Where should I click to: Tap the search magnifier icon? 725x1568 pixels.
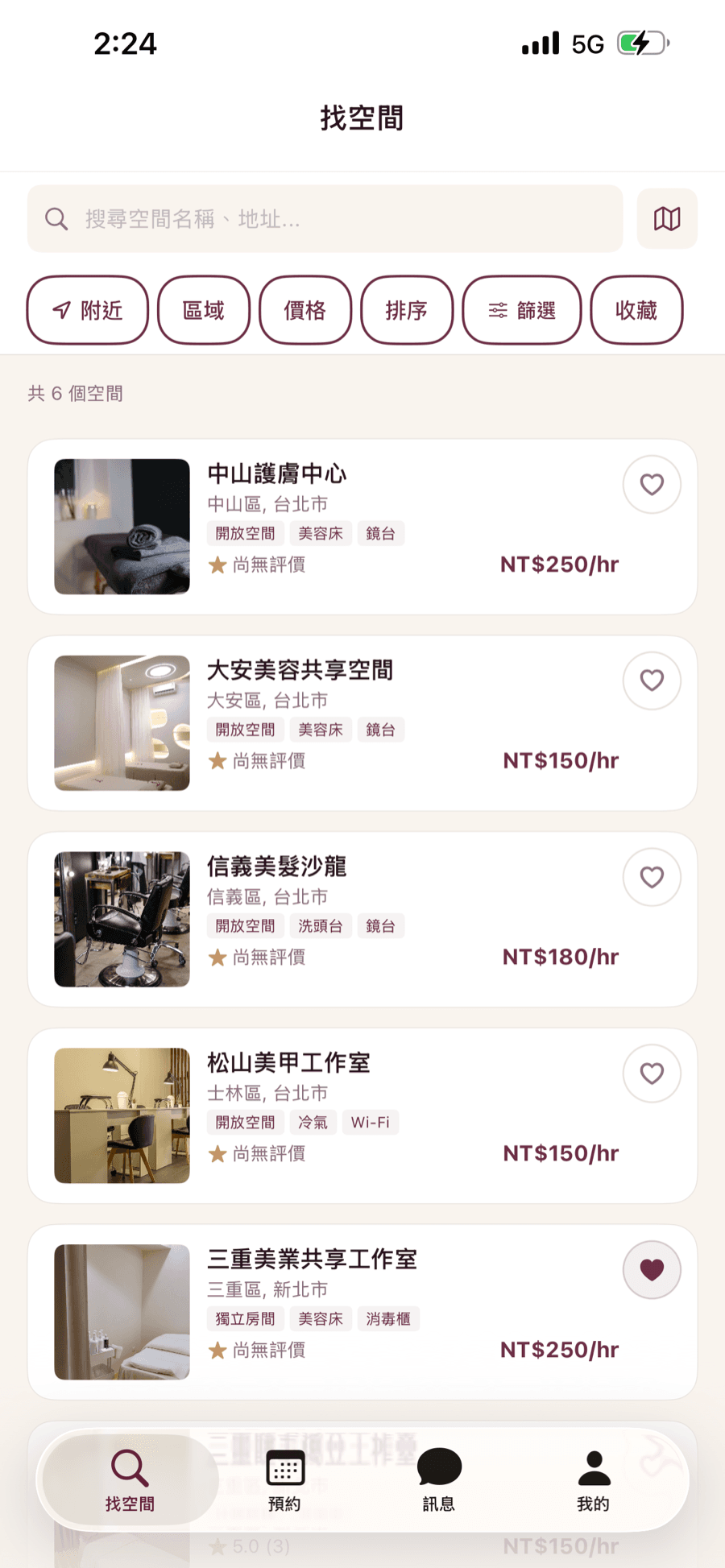55,218
